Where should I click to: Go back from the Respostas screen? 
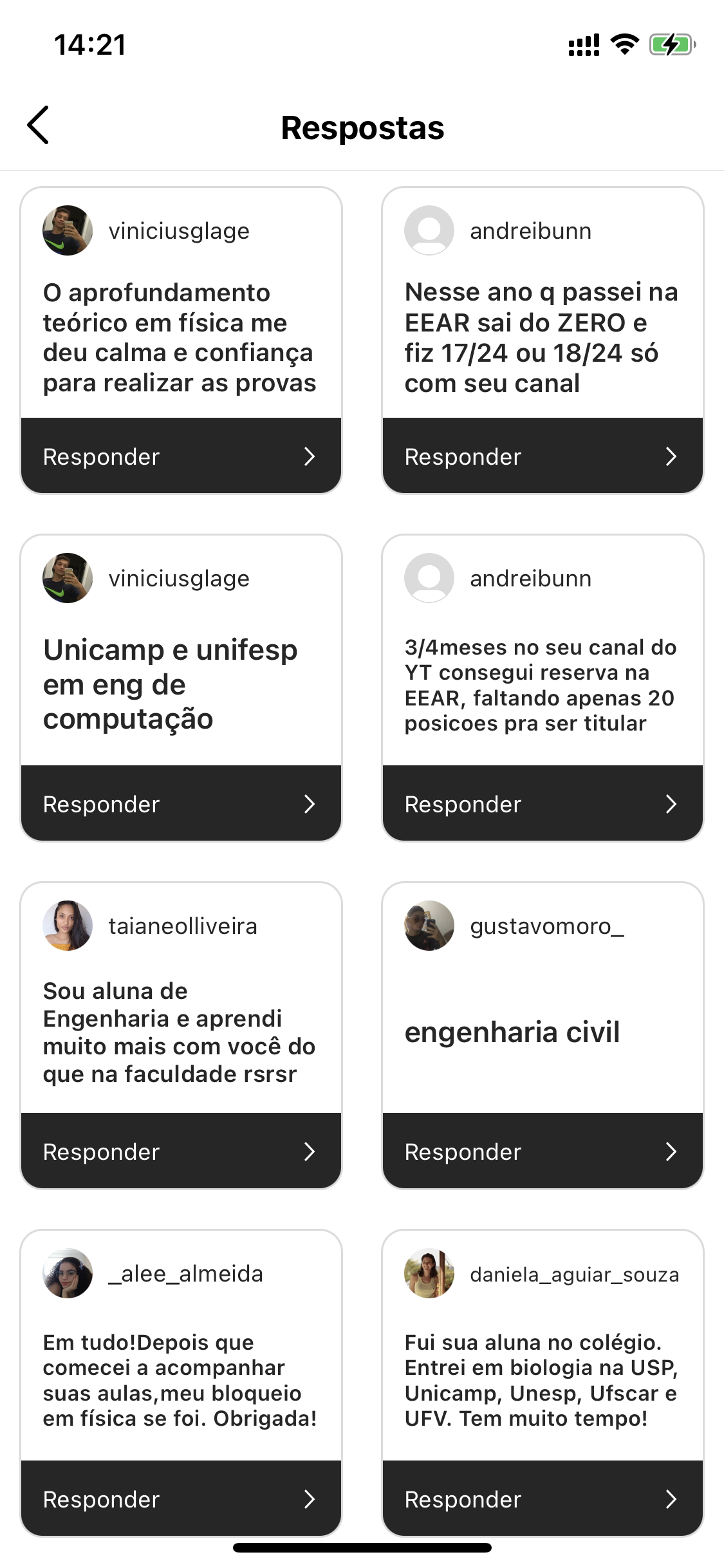(x=39, y=126)
